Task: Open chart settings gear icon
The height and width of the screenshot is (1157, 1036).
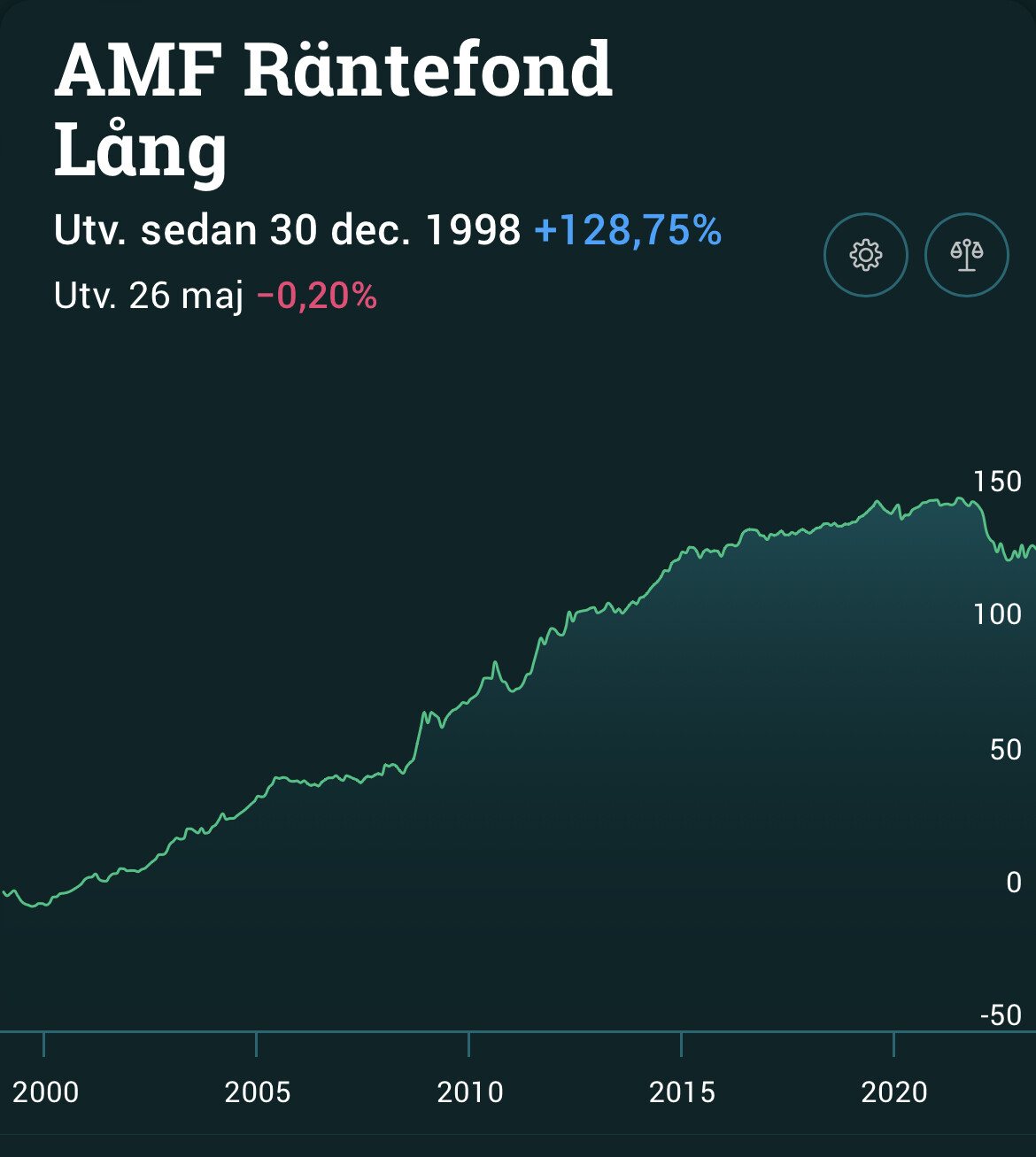Action: pyautogui.click(x=865, y=255)
